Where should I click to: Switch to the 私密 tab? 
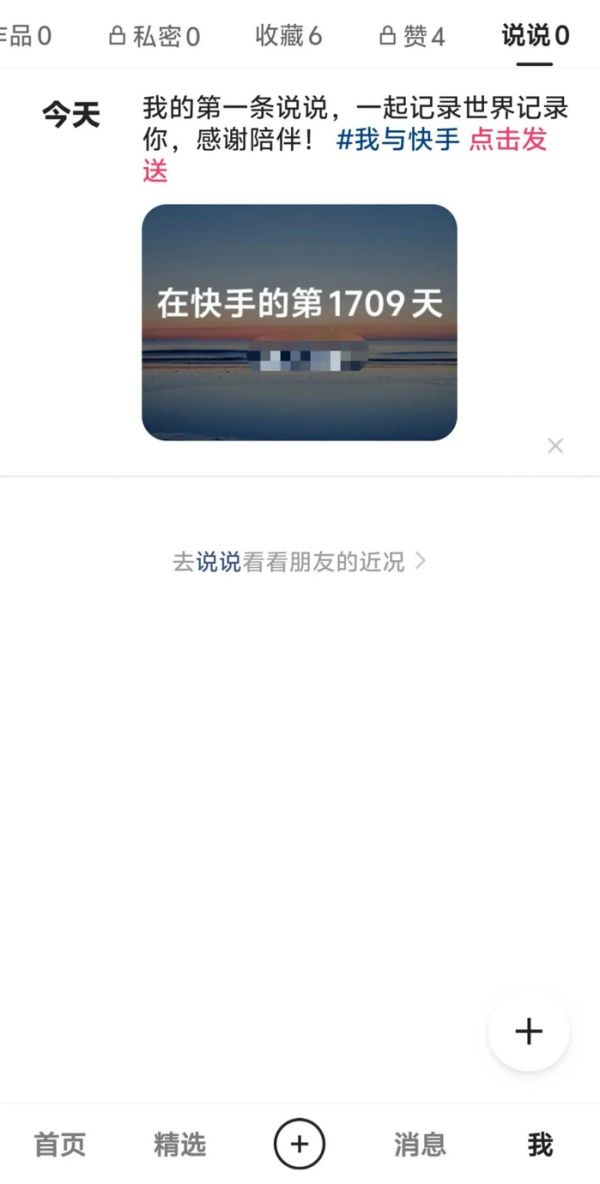coord(154,37)
